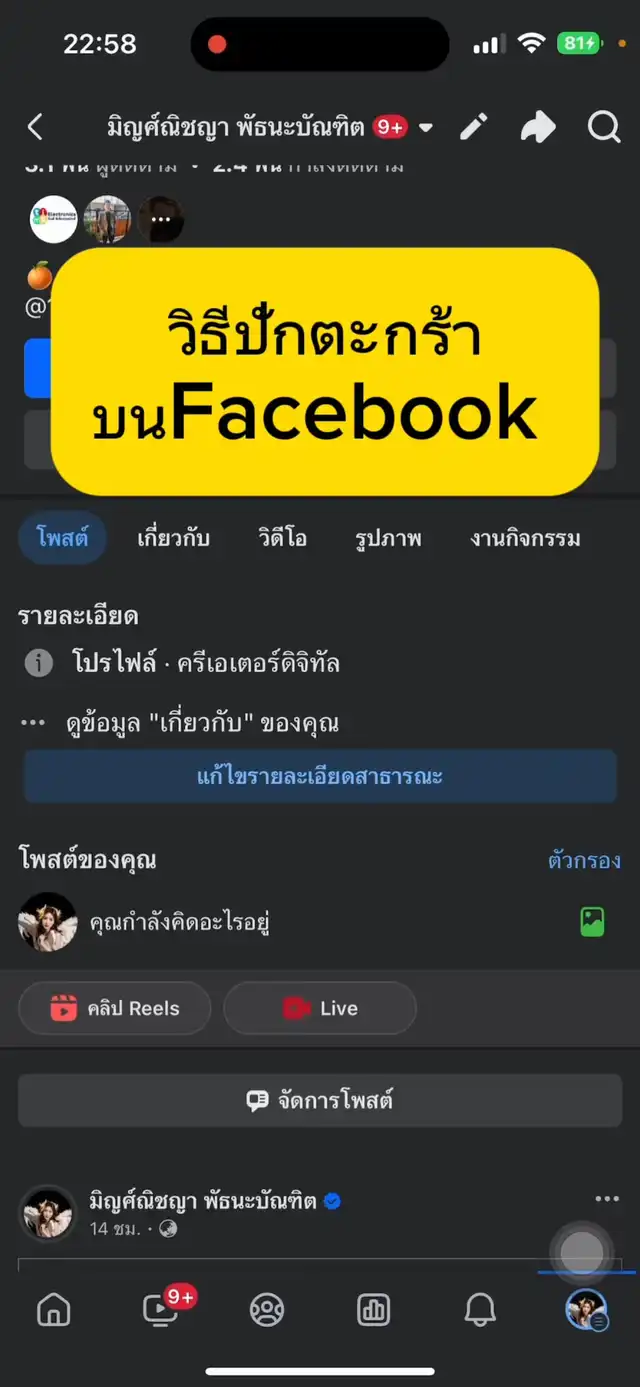Open the ตัวกรอง posts filter

coord(584,860)
